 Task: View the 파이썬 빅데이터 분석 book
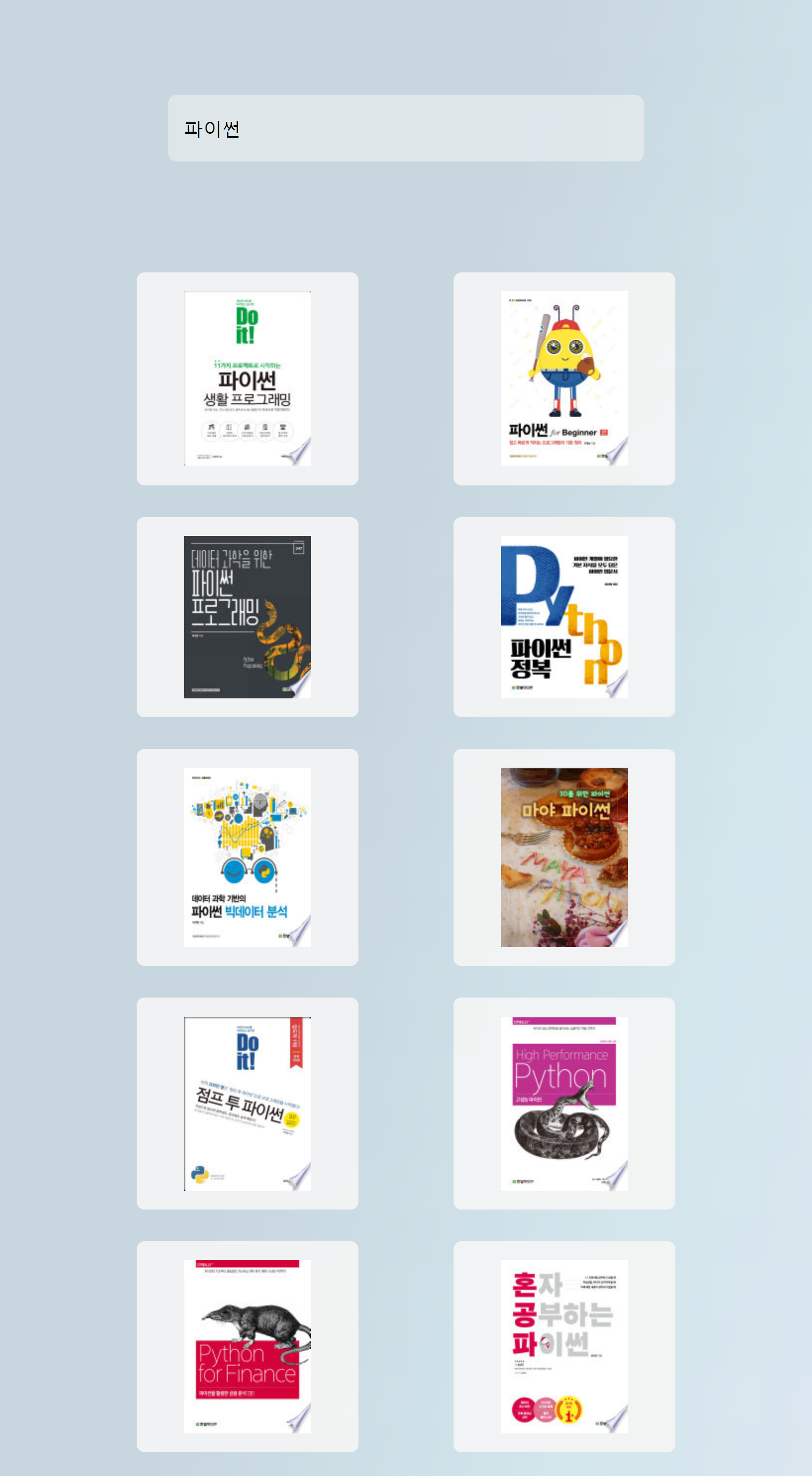(248, 857)
